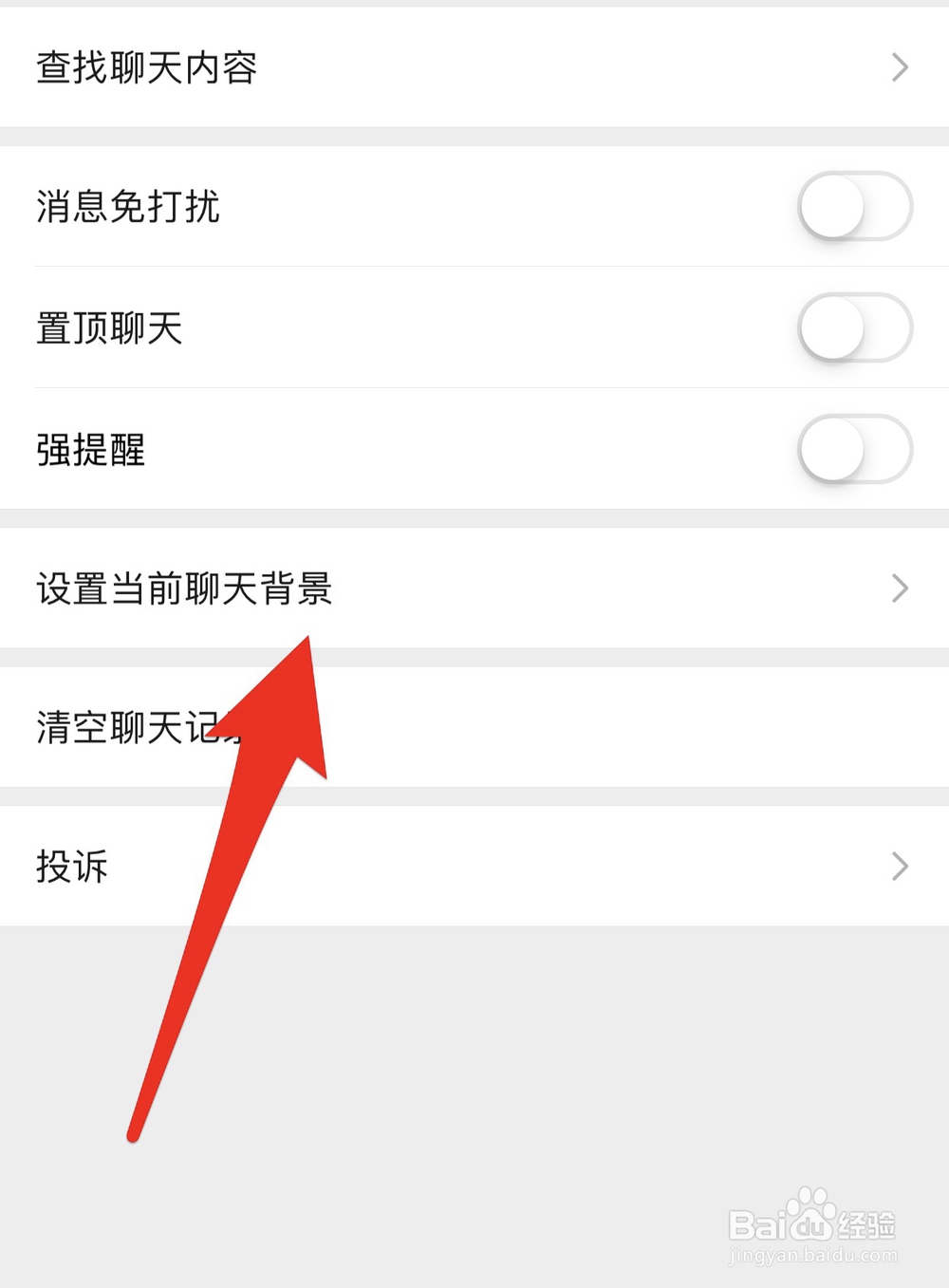Turn on 置顶聊天 to pin this chat

853,329
